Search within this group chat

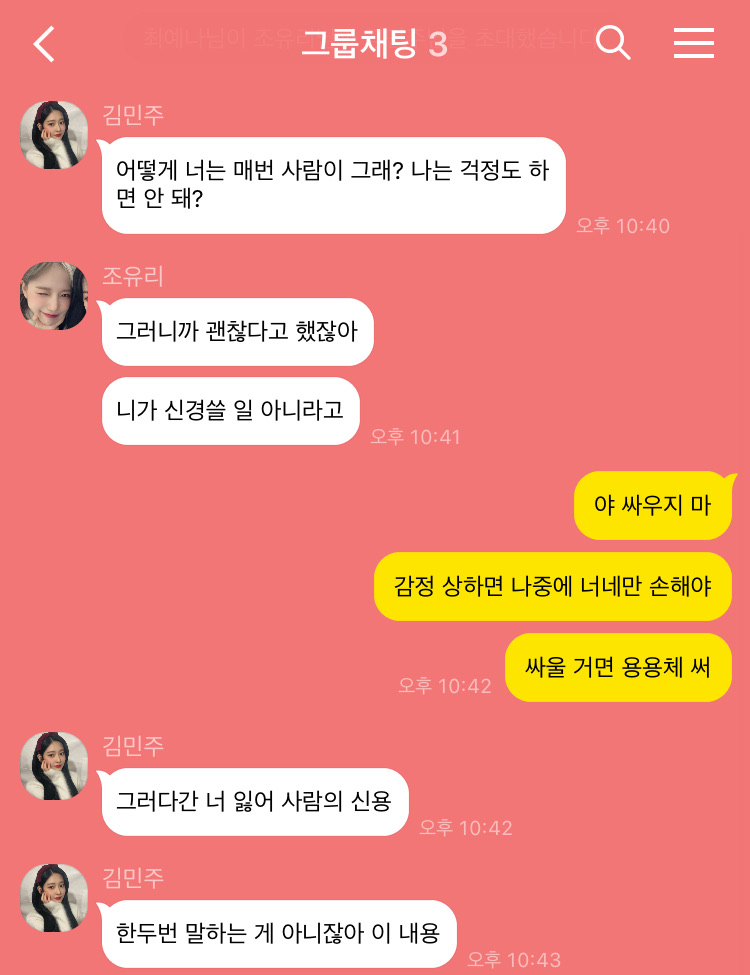click(x=612, y=43)
